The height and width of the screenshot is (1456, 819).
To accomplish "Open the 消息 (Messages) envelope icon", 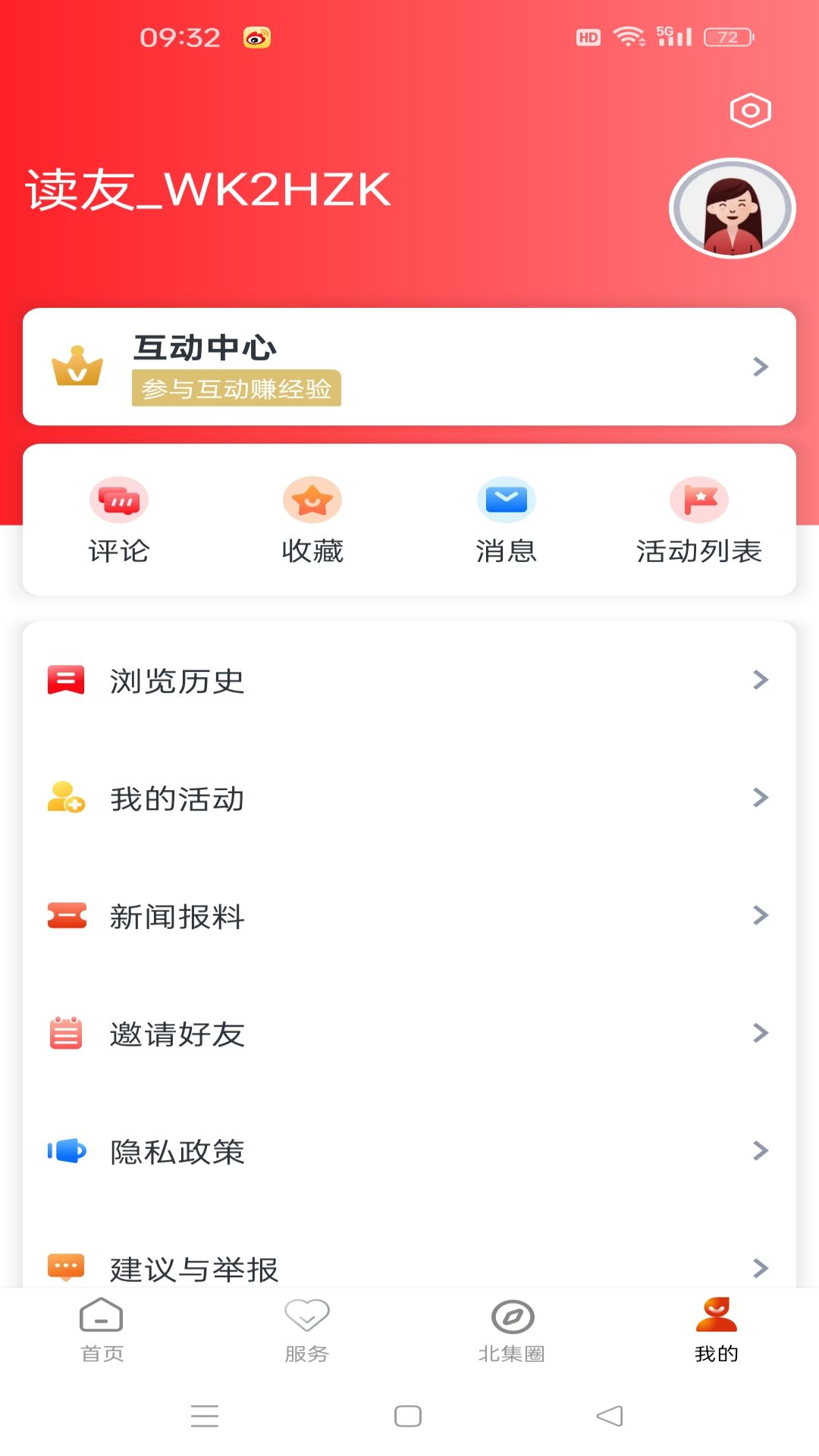I will [507, 500].
